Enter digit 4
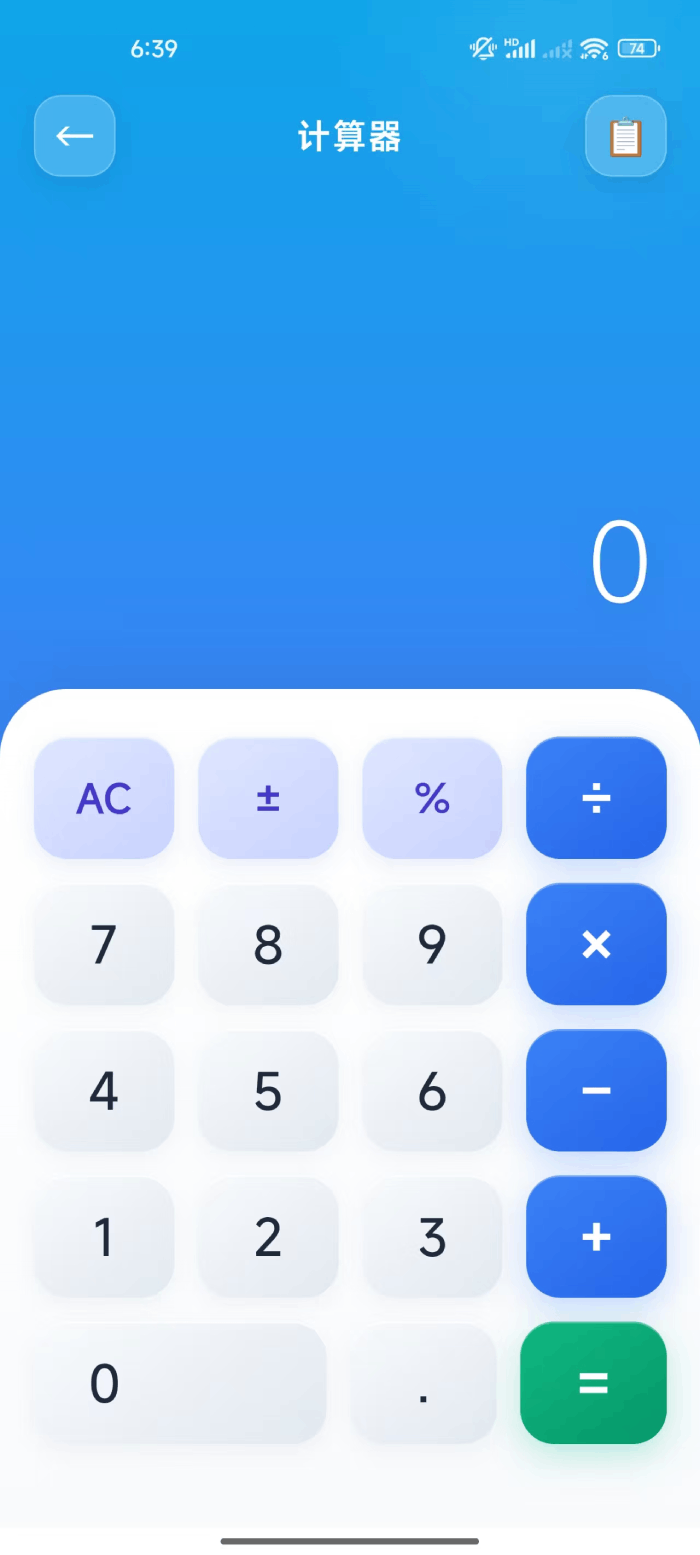The image size is (700, 1555). coord(104,1090)
